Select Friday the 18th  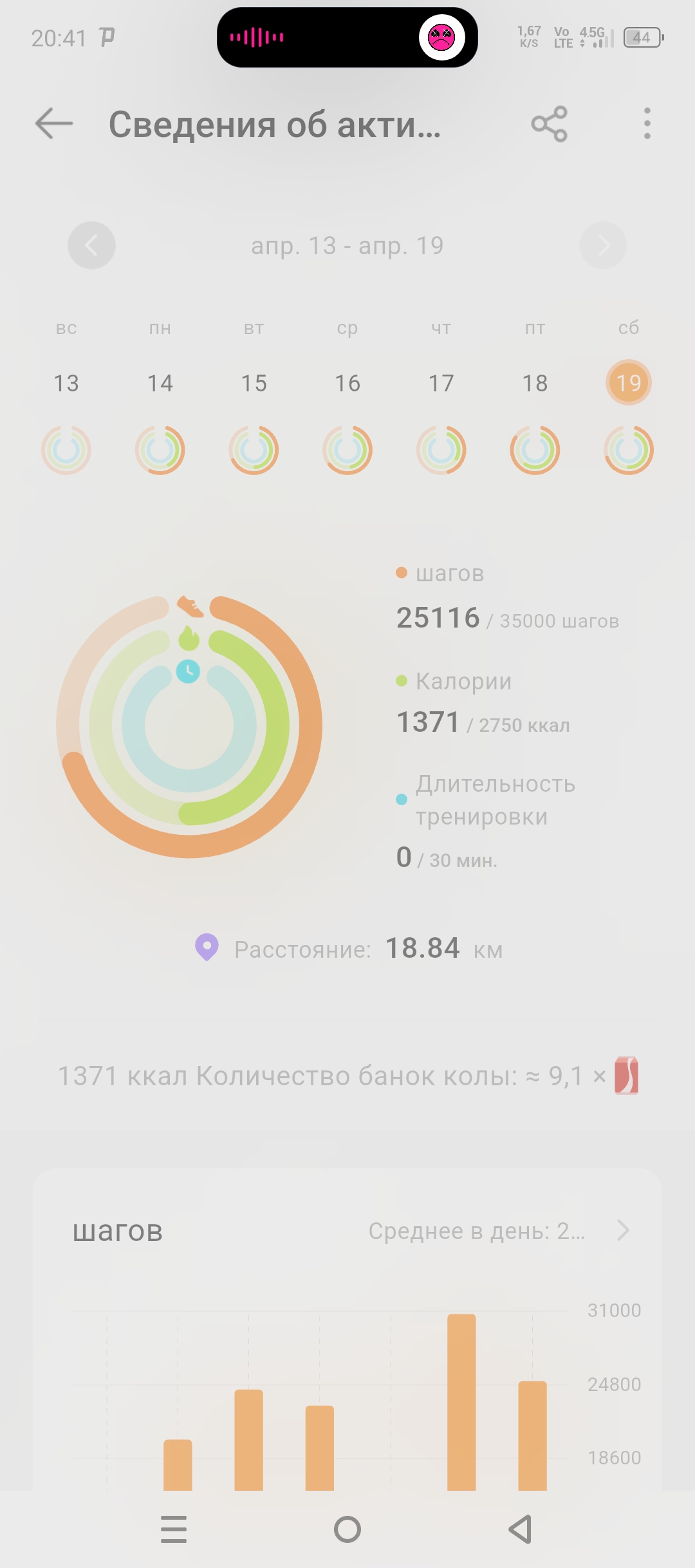pyautogui.click(x=535, y=384)
